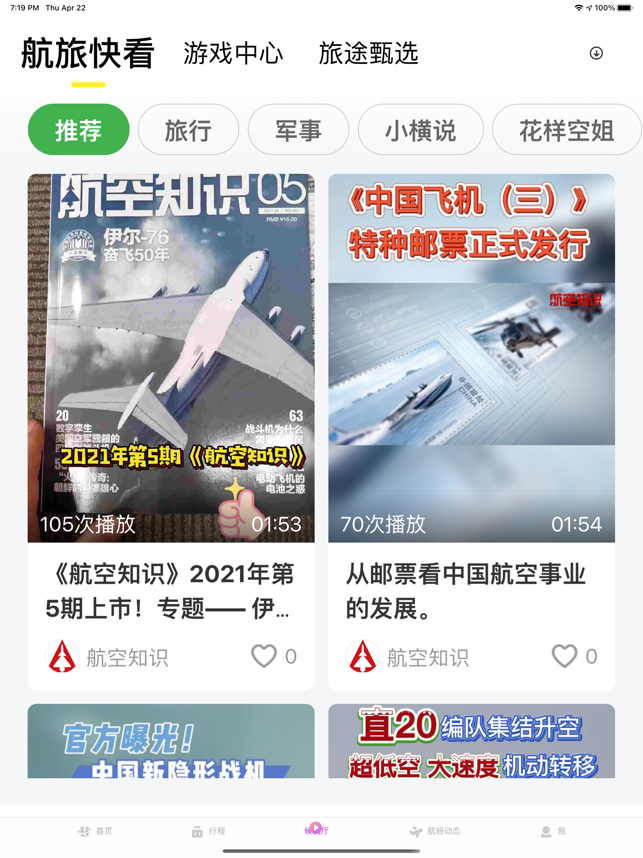The width and height of the screenshot is (643, 858).
Task: Switch to the 游戏中心 tab
Action: click(x=233, y=54)
